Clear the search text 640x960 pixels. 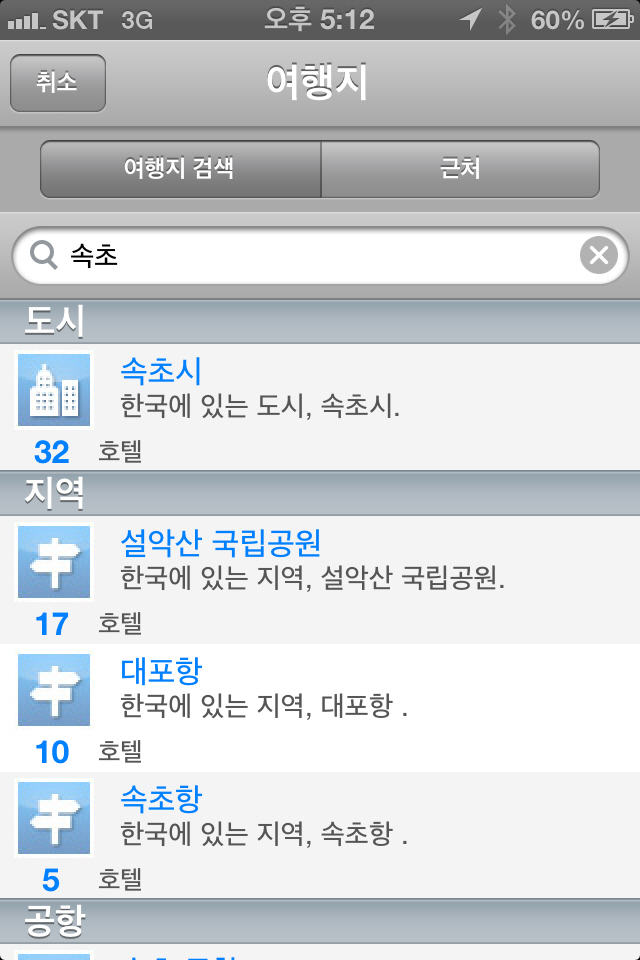pyautogui.click(x=598, y=256)
